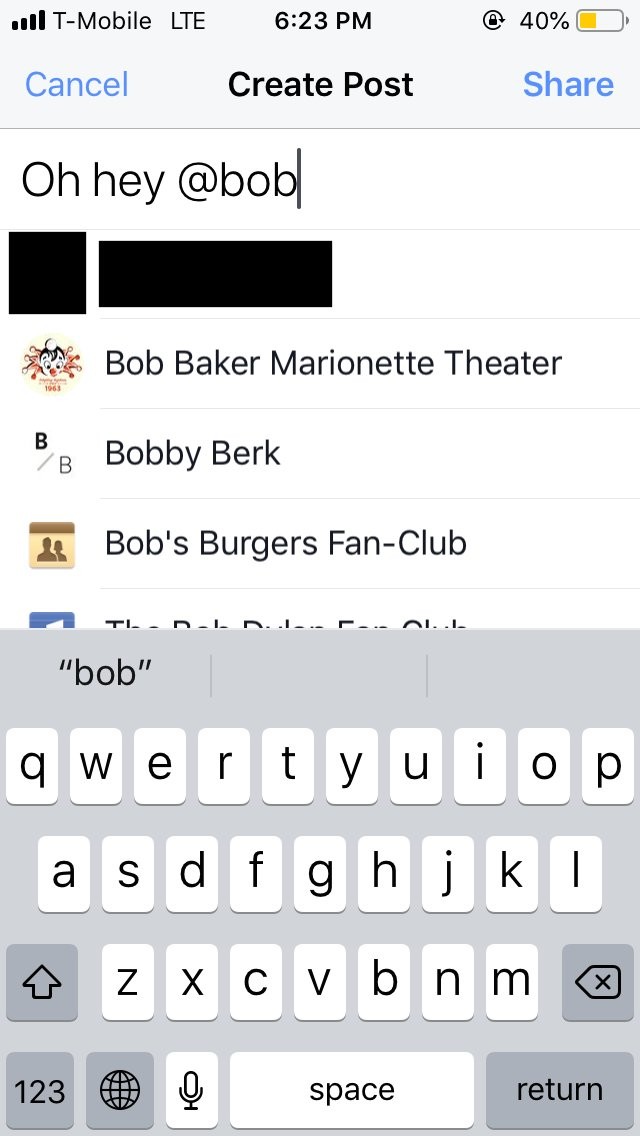Hit the return key
The height and width of the screenshot is (1136, 640).
(559, 1089)
